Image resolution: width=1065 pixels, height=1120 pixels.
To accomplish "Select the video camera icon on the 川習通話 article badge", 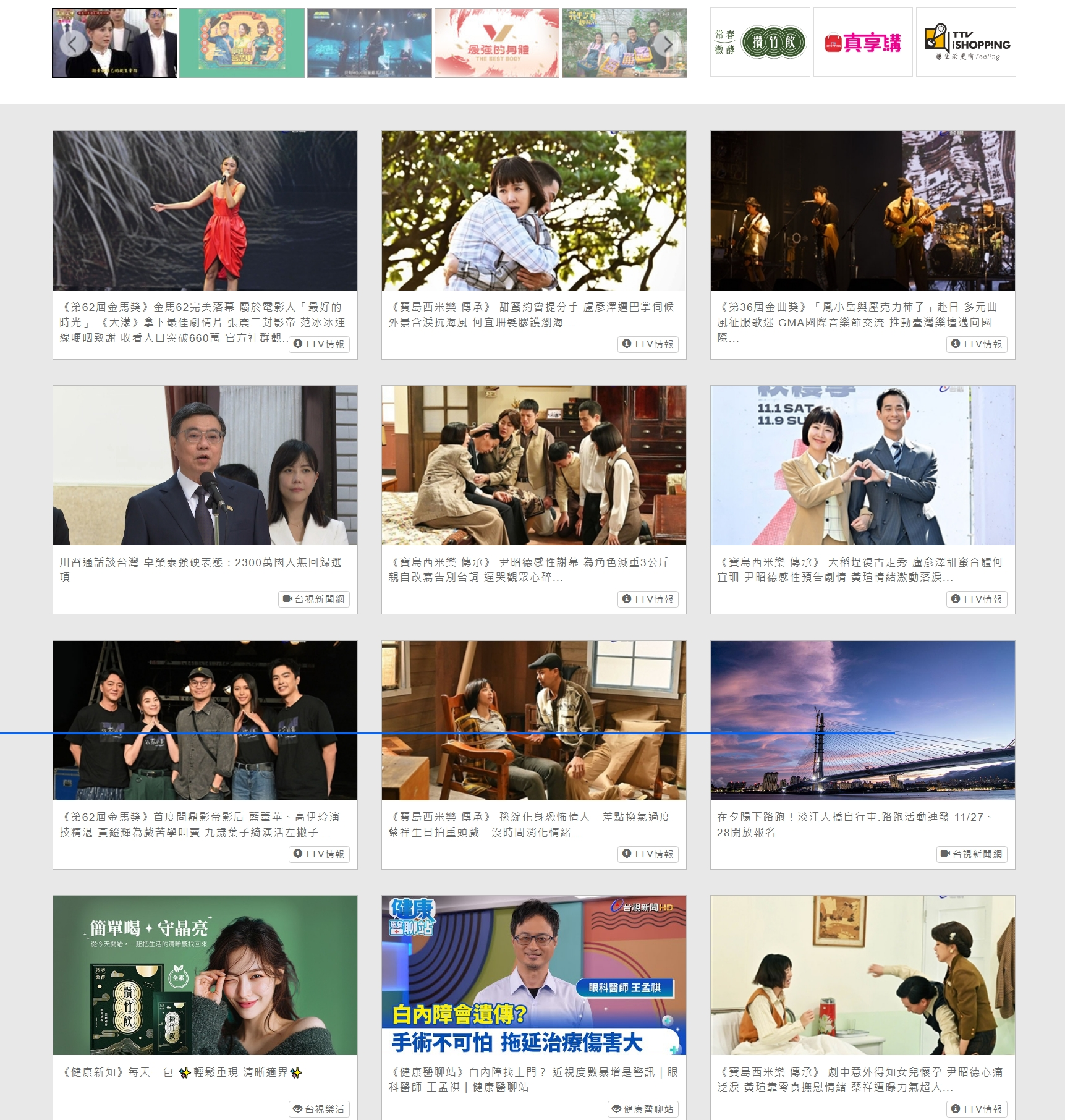I will (x=287, y=599).
